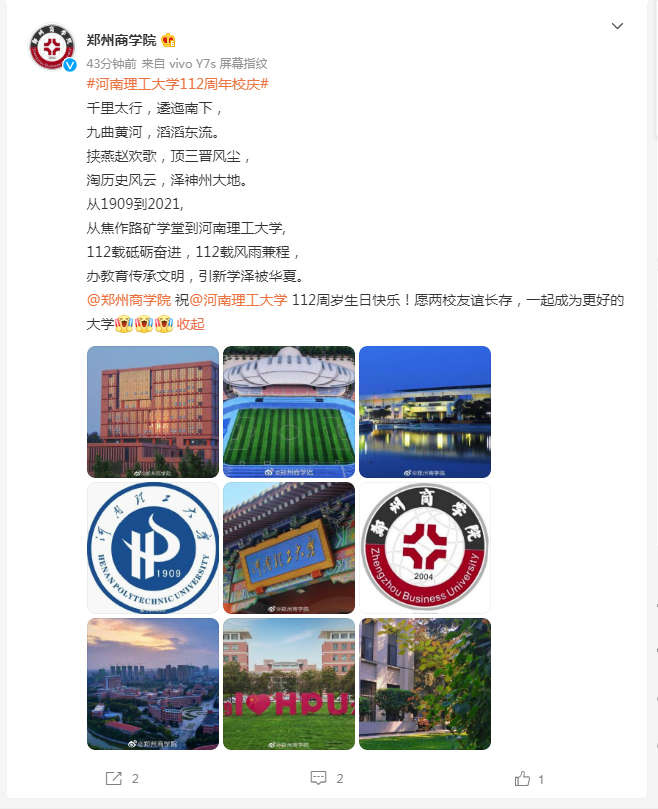Open the comments on this post
This screenshot has width=658, height=809.
click(327, 778)
